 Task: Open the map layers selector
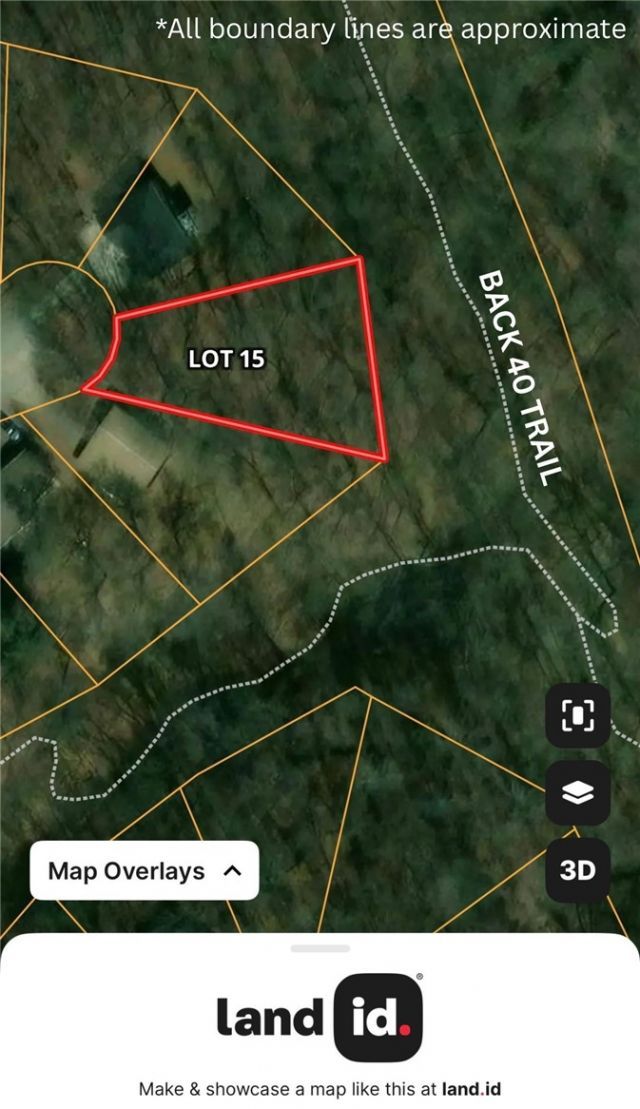[577, 793]
